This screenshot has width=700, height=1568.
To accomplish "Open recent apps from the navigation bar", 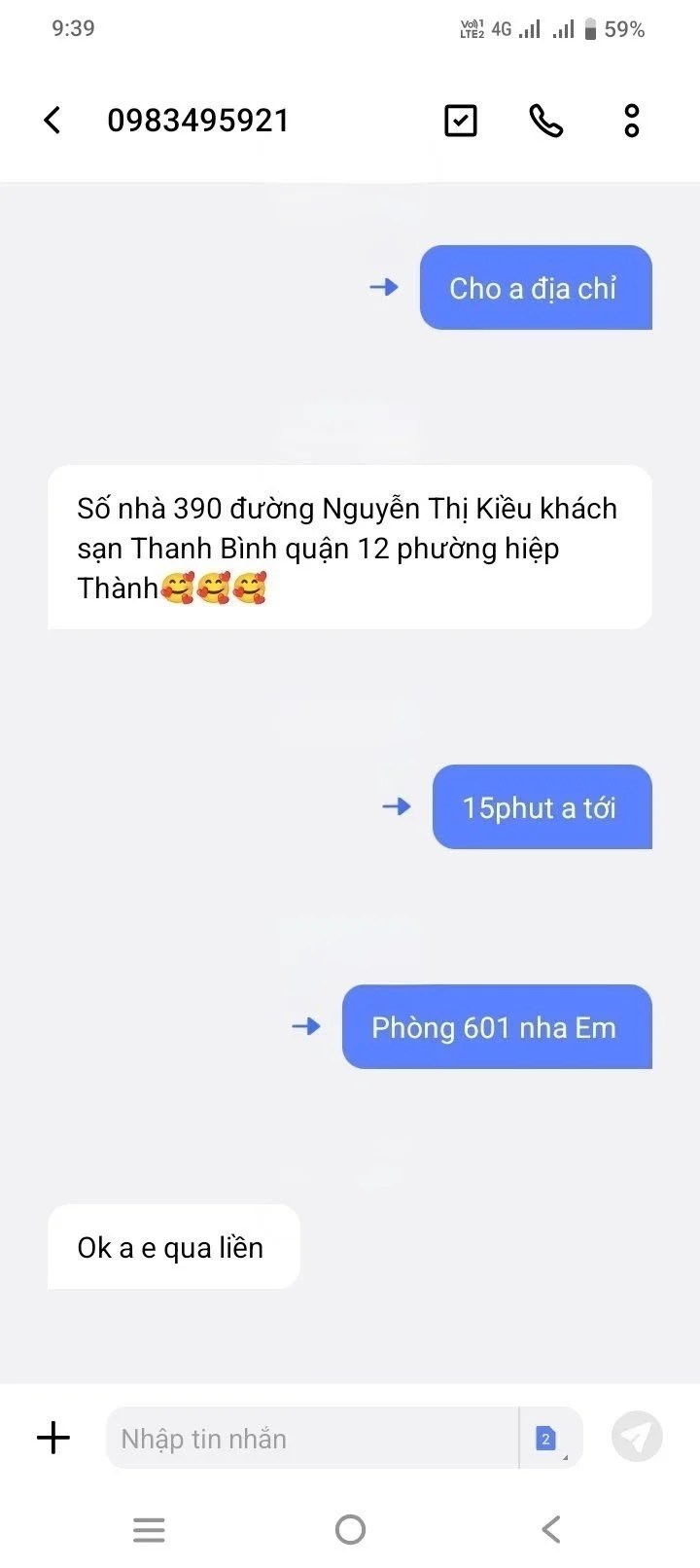I will [149, 1529].
